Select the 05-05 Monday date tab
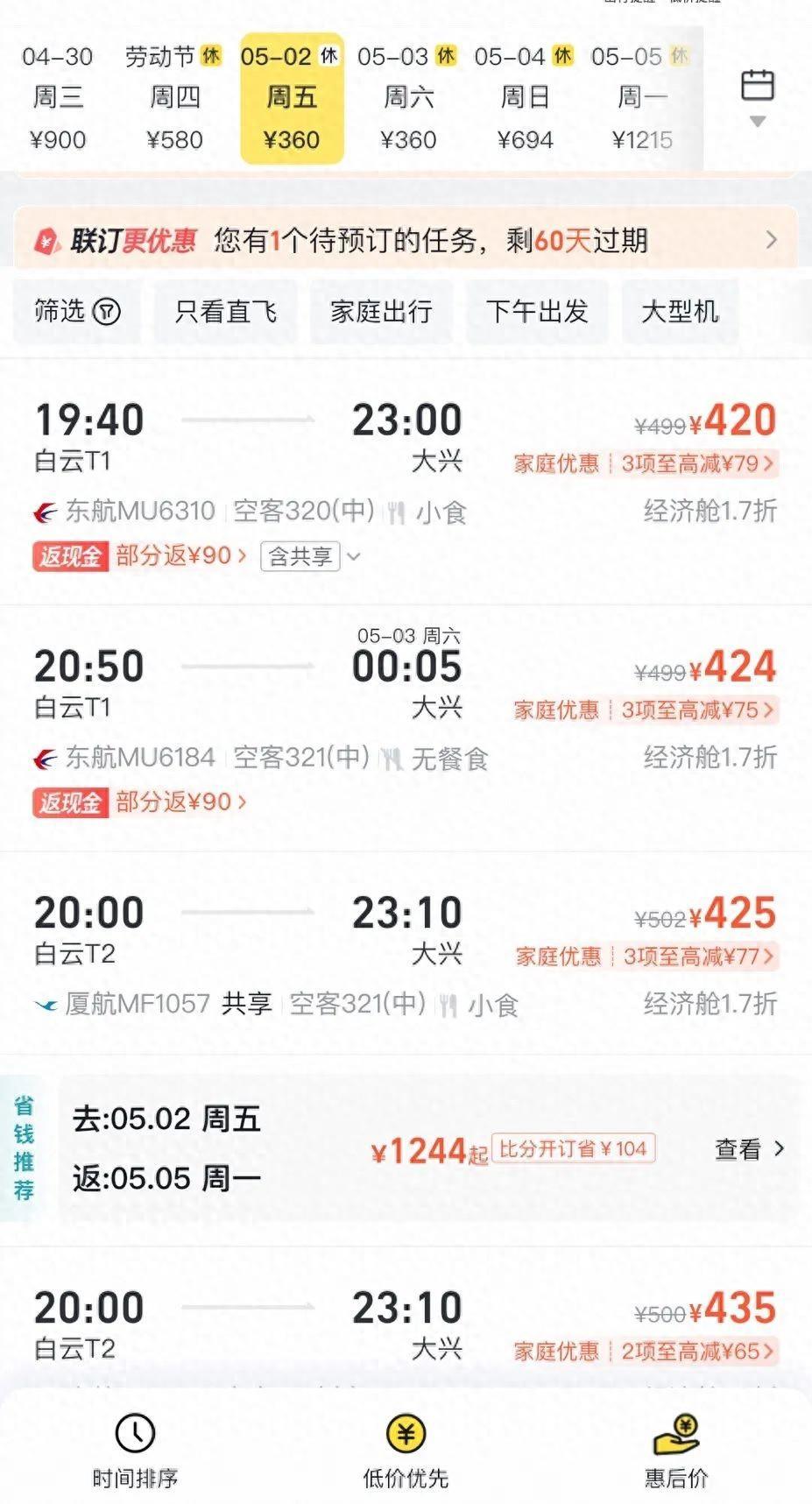Screen dimensions: 812x1504 click(641, 98)
